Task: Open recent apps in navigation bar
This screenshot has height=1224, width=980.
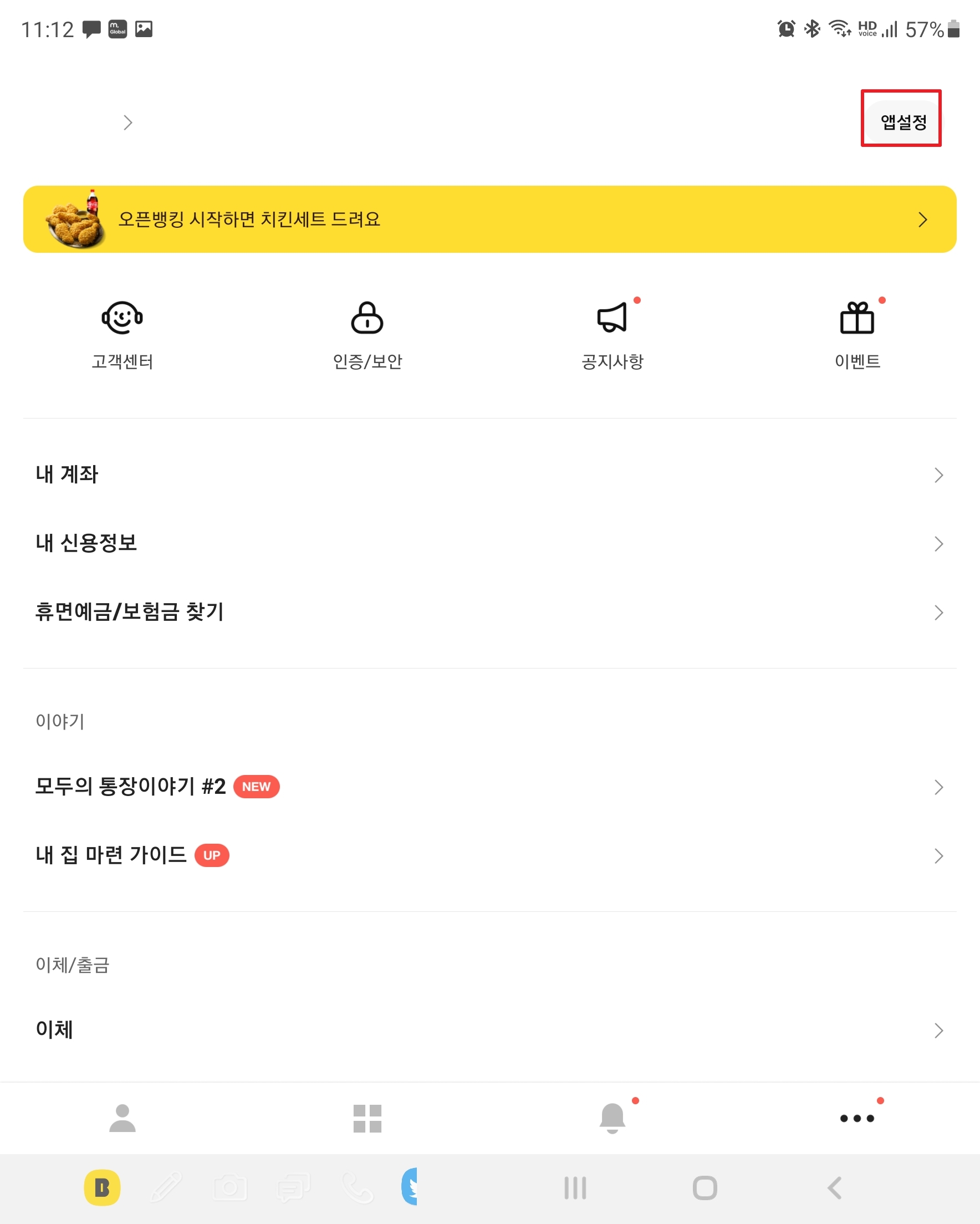Action: [x=575, y=1187]
